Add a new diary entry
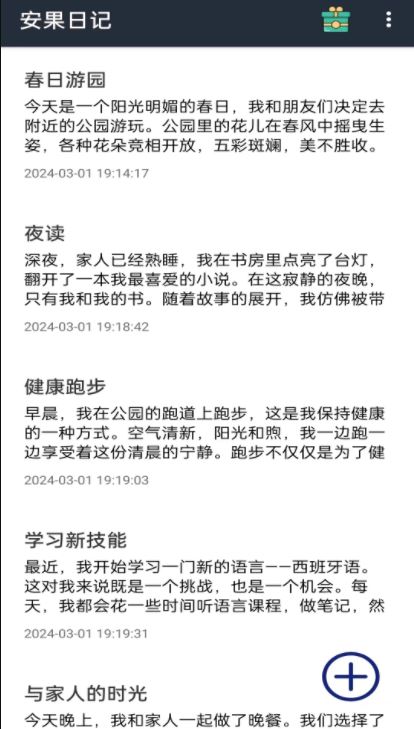The image size is (414, 729). click(351, 676)
